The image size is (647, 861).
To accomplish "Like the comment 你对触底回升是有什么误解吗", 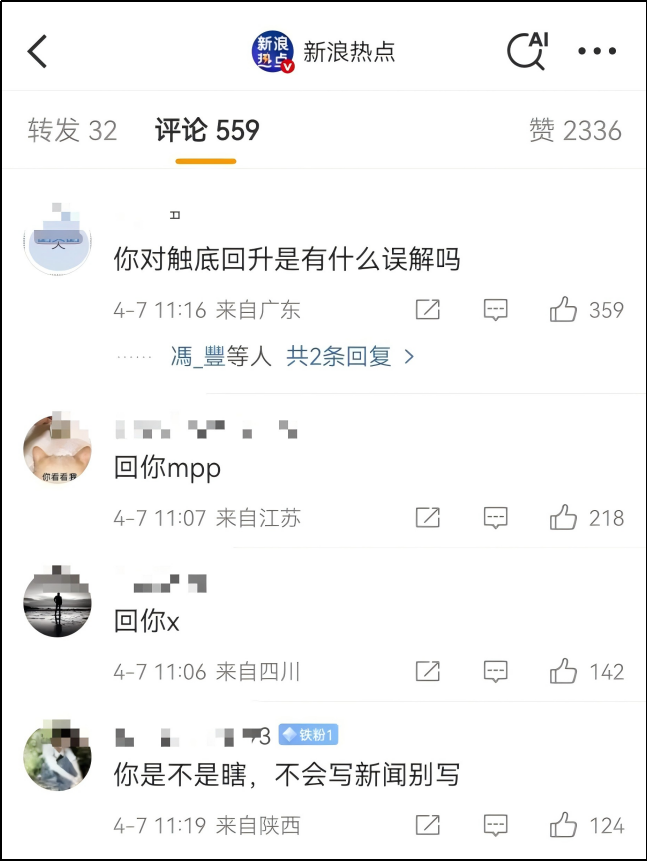I will click(x=564, y=310).
